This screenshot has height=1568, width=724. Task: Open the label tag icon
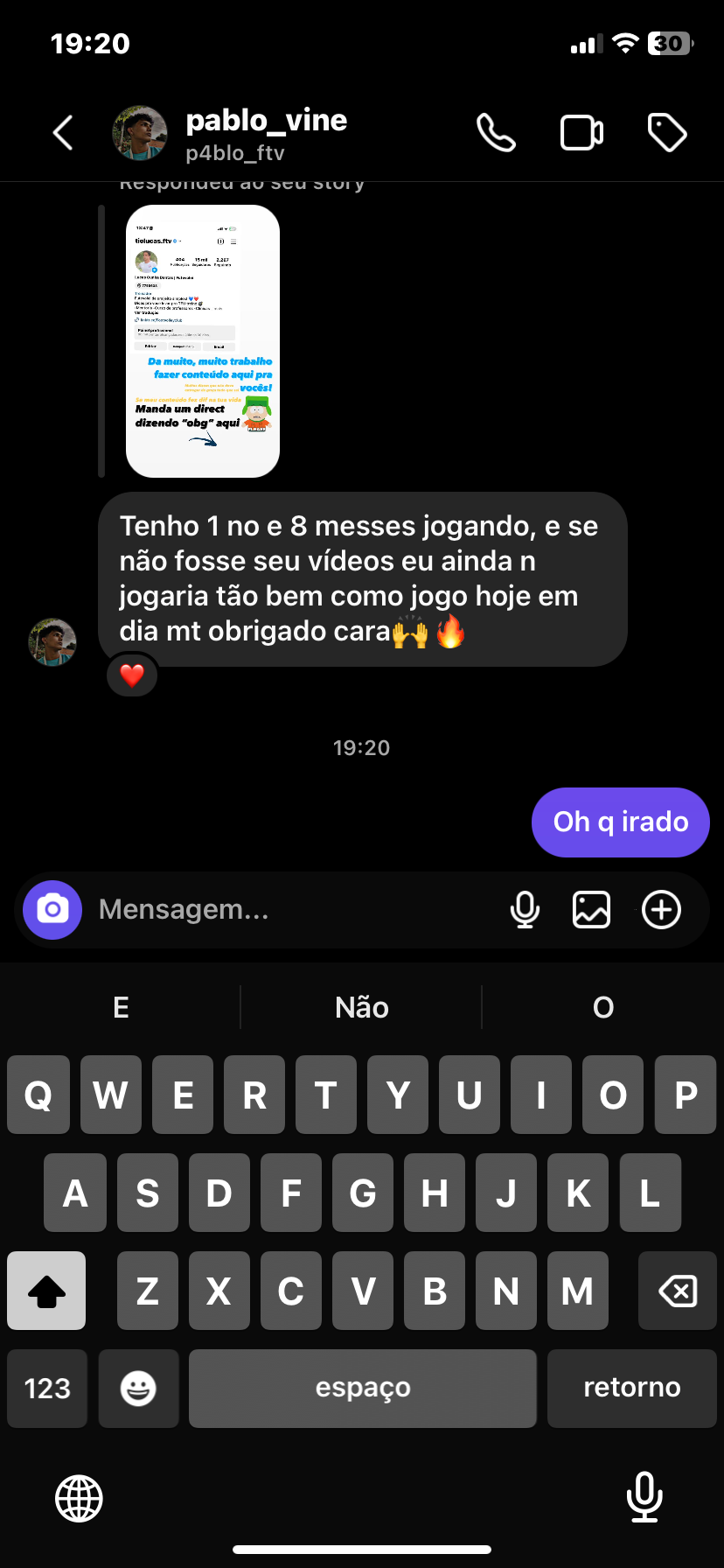[667, 133]
